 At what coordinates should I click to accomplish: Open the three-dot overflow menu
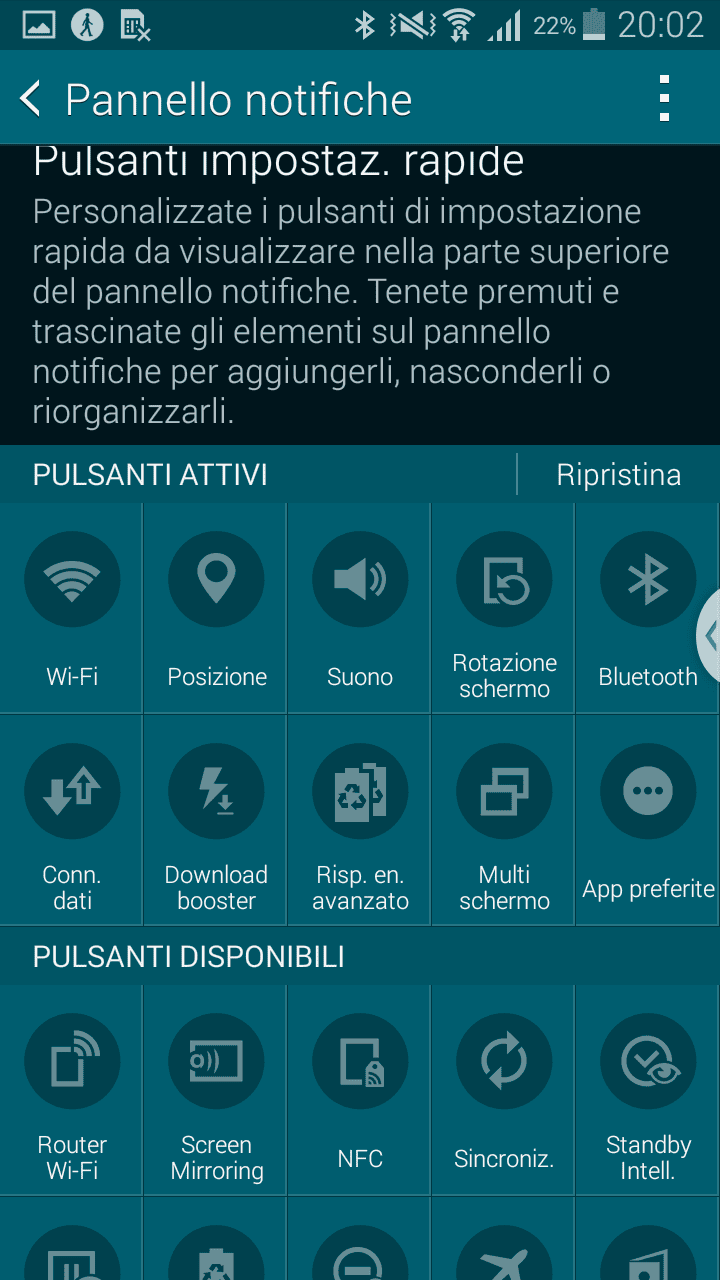664,100
